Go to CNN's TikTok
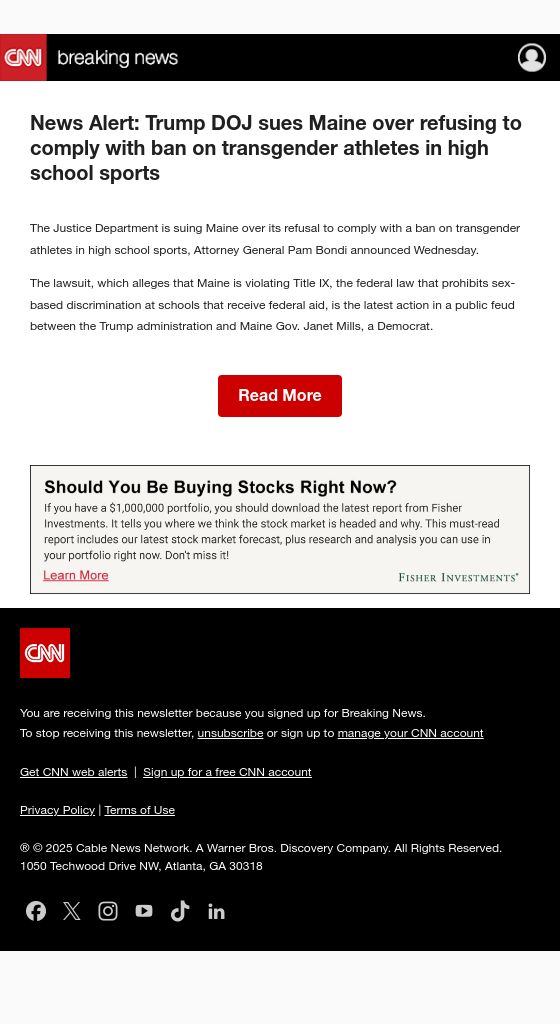This screenshot has height=1024, width=560. point(180,911)
